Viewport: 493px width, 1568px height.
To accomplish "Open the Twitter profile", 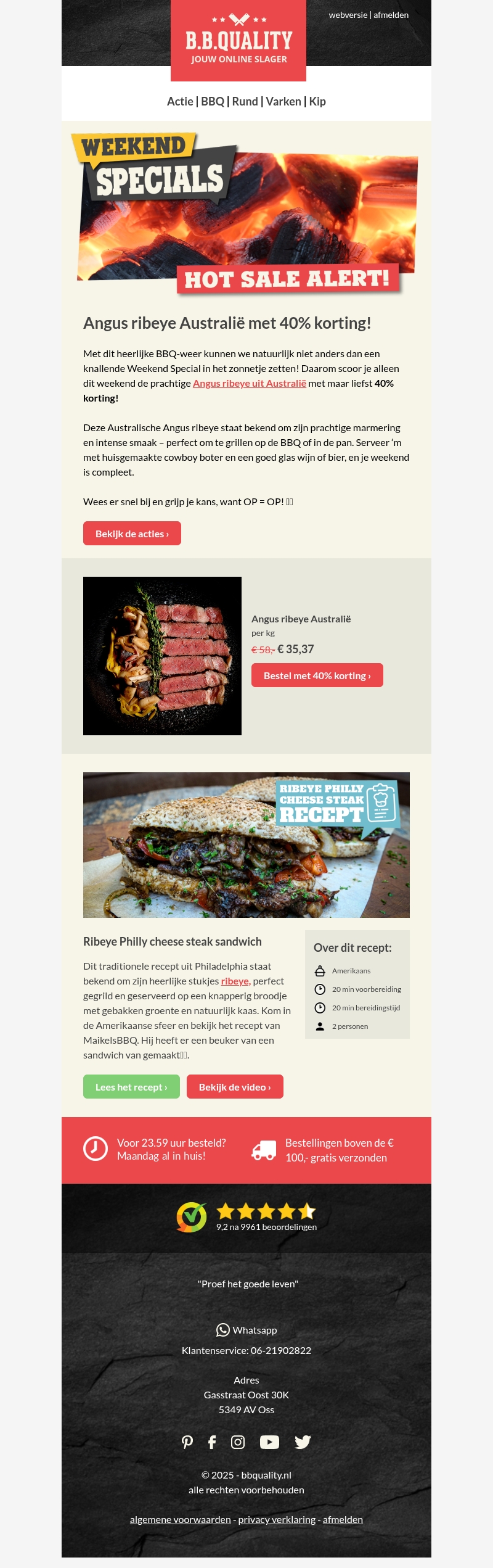I will click(x=303, y=1442).
